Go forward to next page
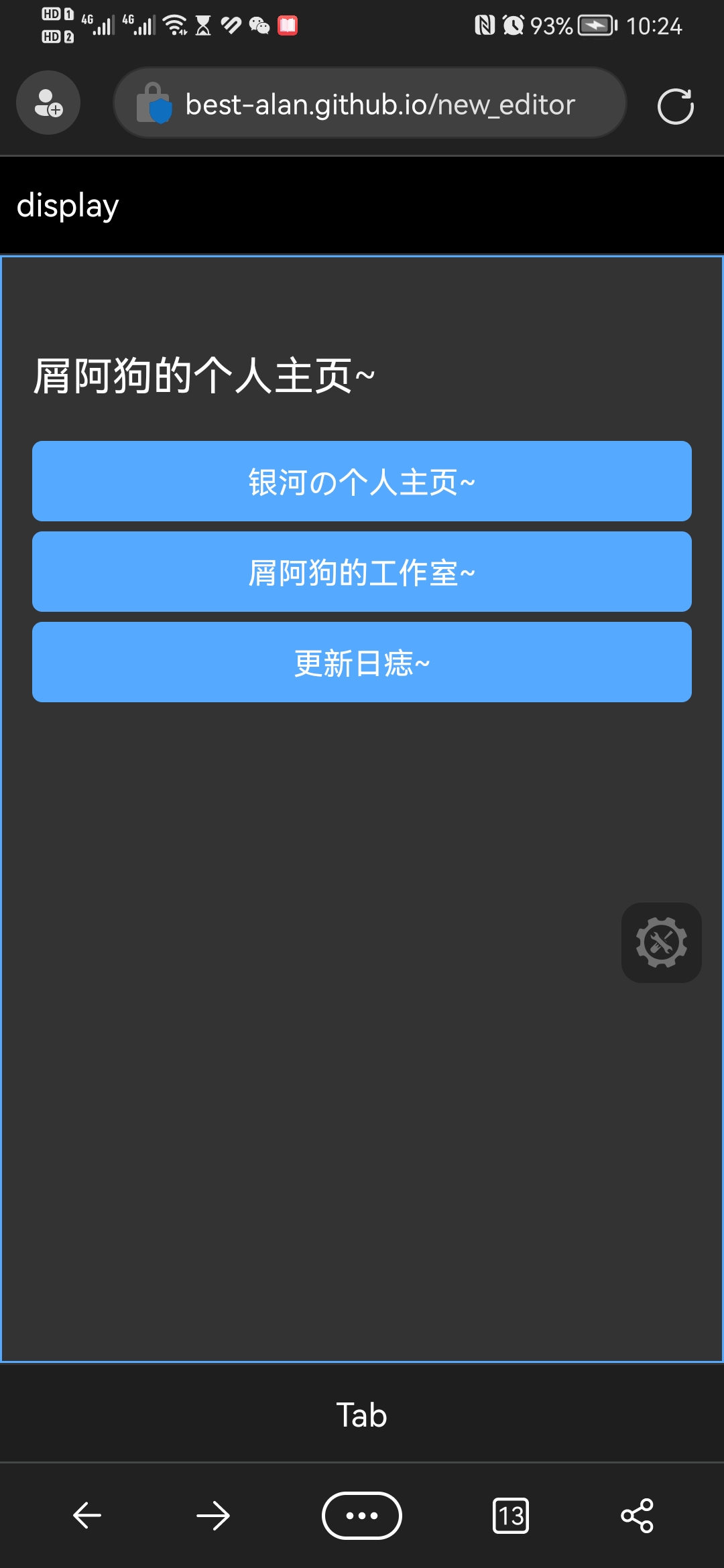Viewport: 724px width, 1568px height. tap(213, 1515)
